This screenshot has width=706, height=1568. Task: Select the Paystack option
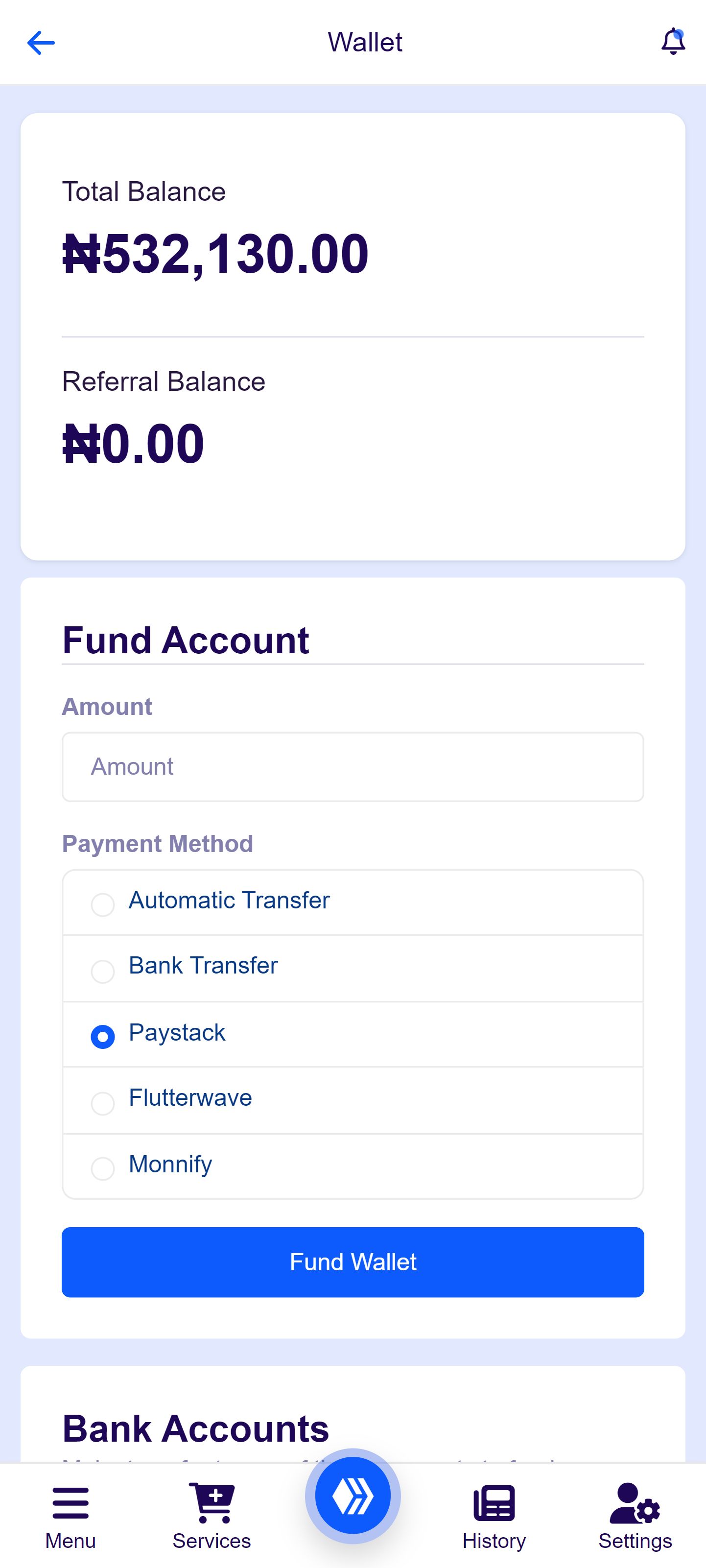click(353, 1035)
